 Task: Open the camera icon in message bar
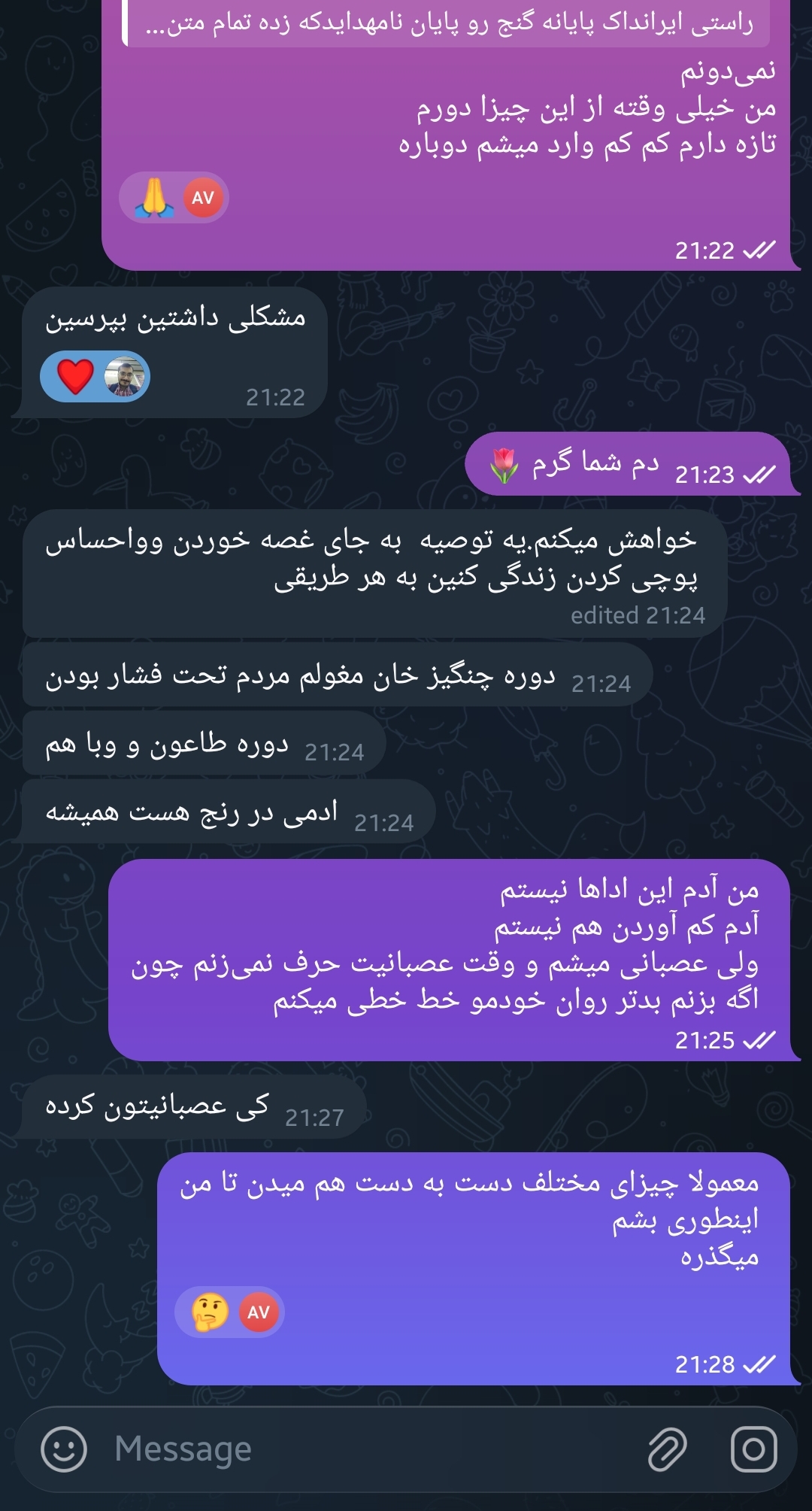tap(753, 1449)
